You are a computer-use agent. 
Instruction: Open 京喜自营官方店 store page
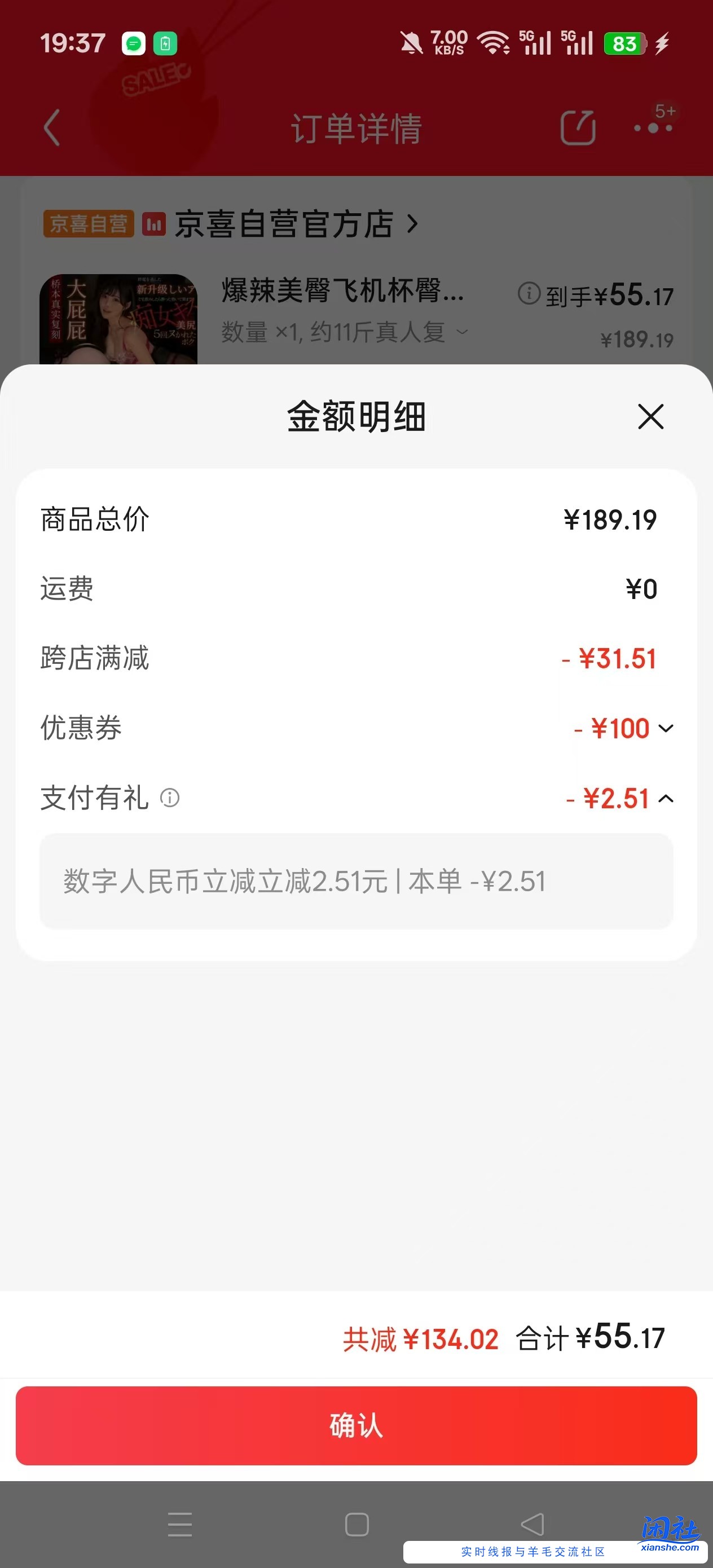click(283, 224)
